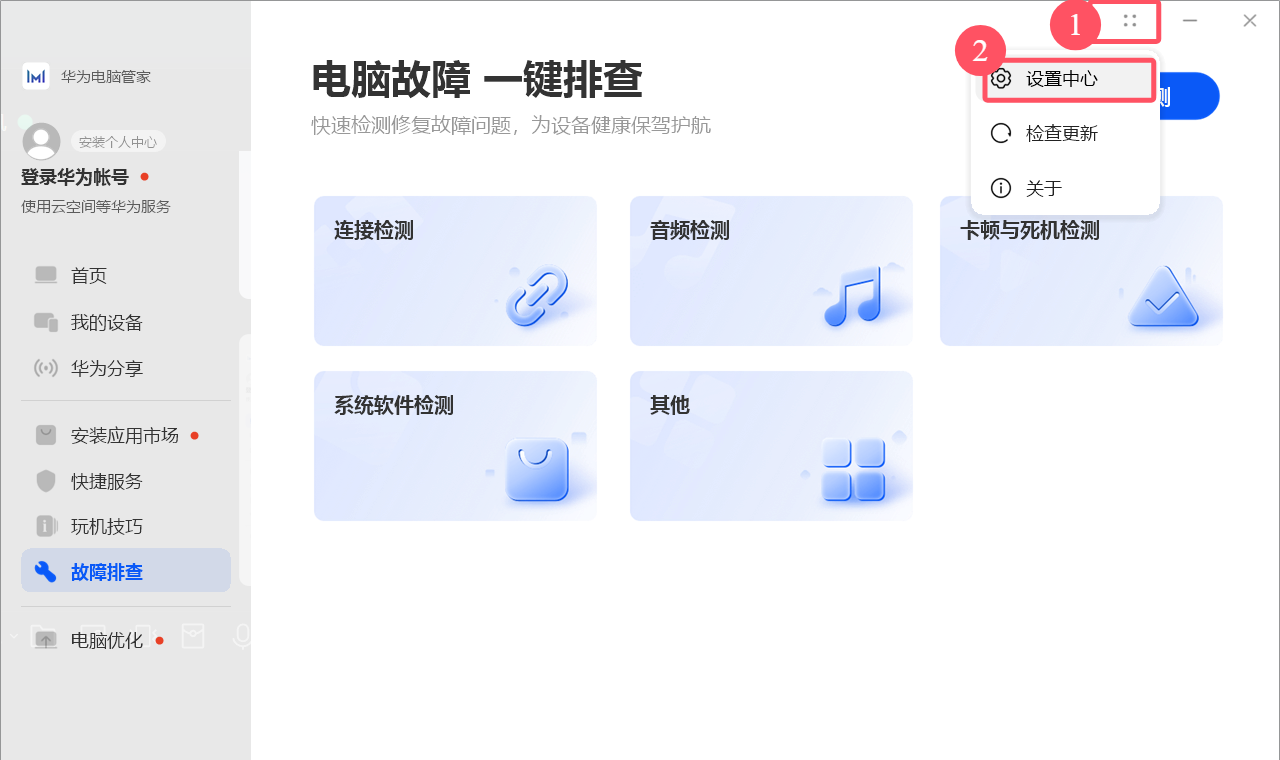Open 华为分享 section

pyautogui.click(x=106, y=369)
